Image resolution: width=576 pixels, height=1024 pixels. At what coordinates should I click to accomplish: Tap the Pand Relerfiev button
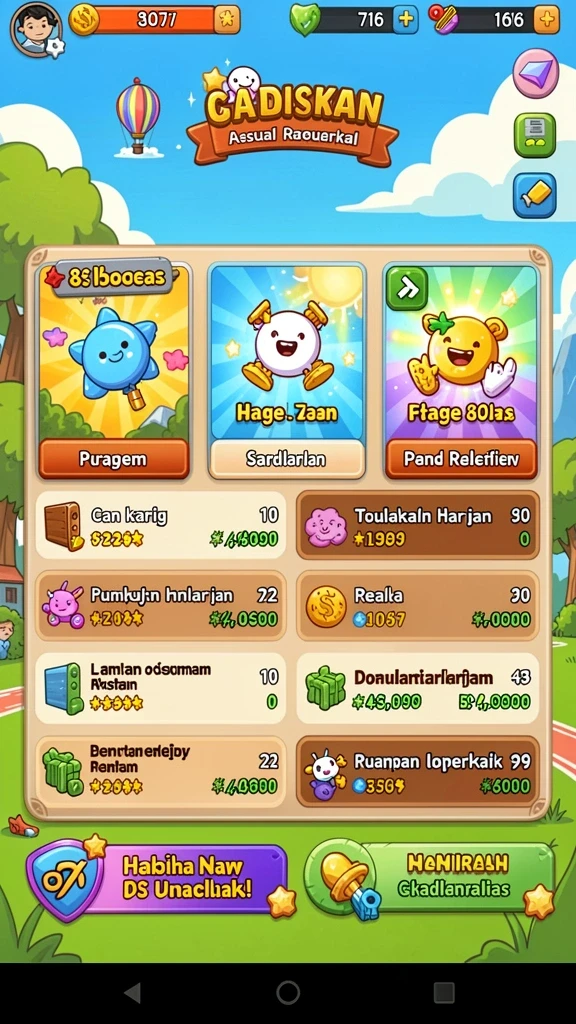point(461,459)
